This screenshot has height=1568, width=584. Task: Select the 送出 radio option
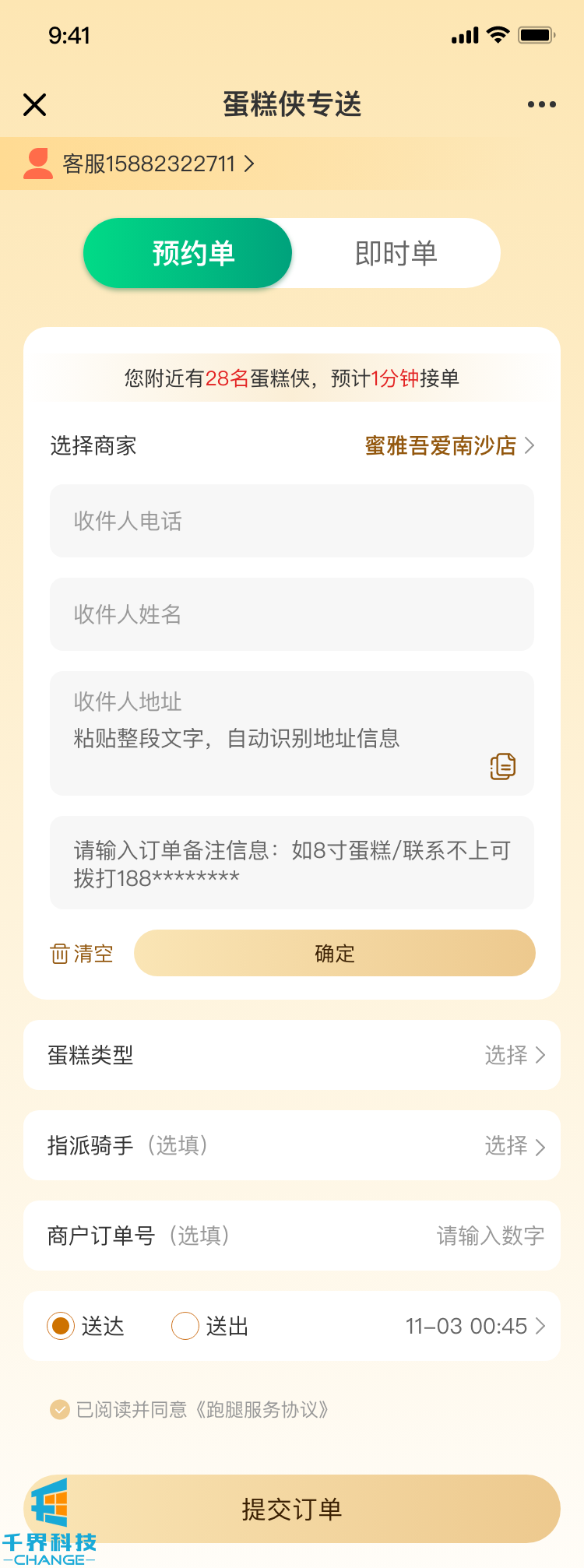(185, 1326)
